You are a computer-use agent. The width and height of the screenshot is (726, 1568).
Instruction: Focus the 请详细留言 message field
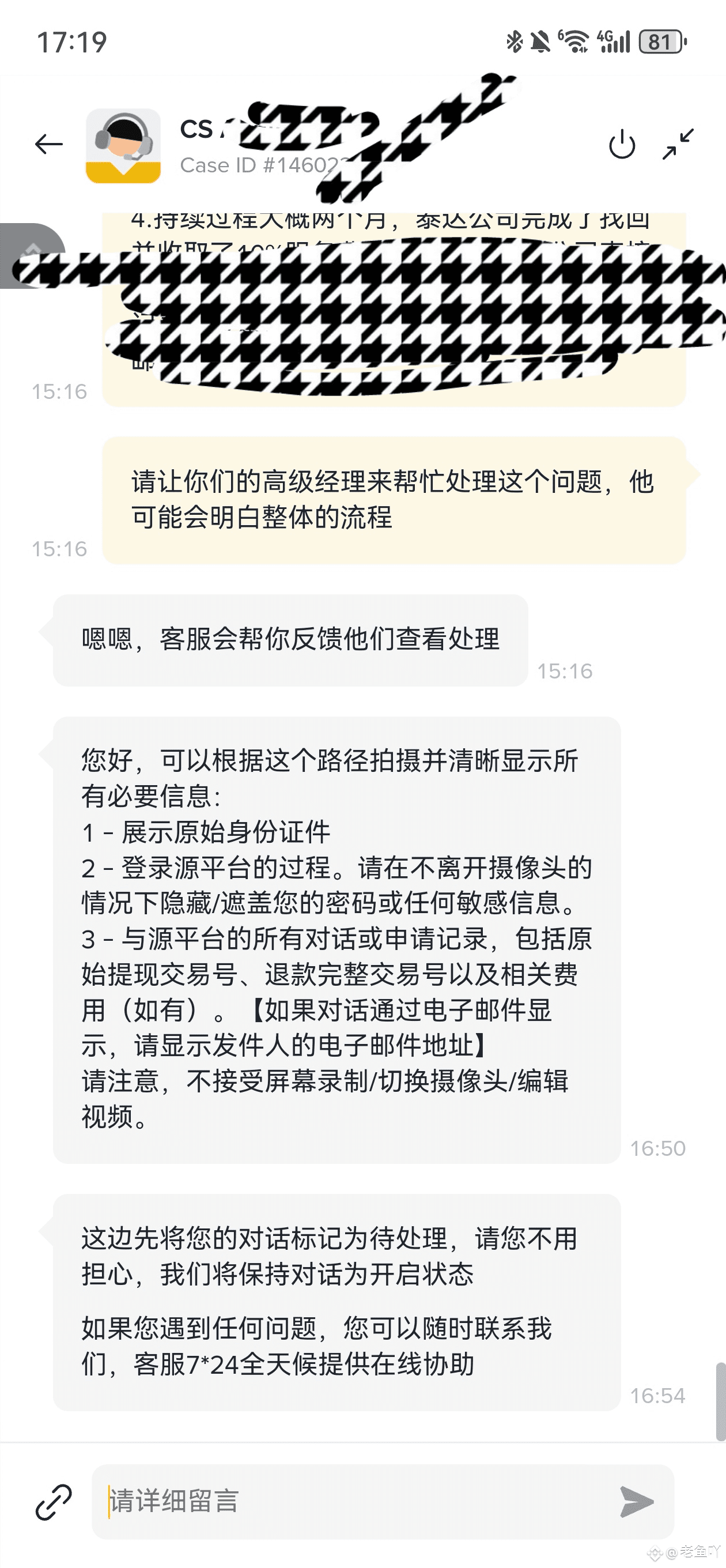353,1501
